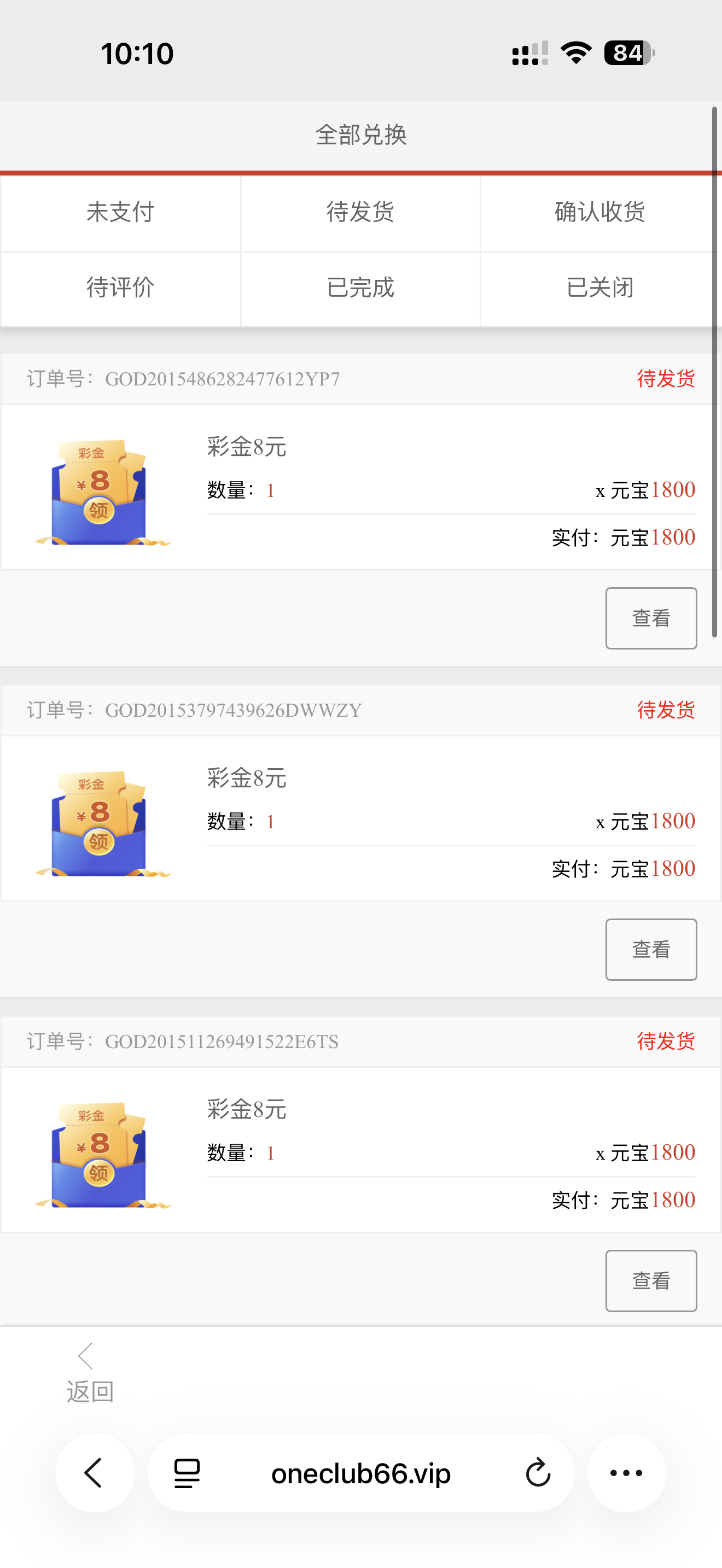The image size is (722, 1568).
Task: Open the browser more options menu
Action: pyautogui.click(x=626, y=1473)
